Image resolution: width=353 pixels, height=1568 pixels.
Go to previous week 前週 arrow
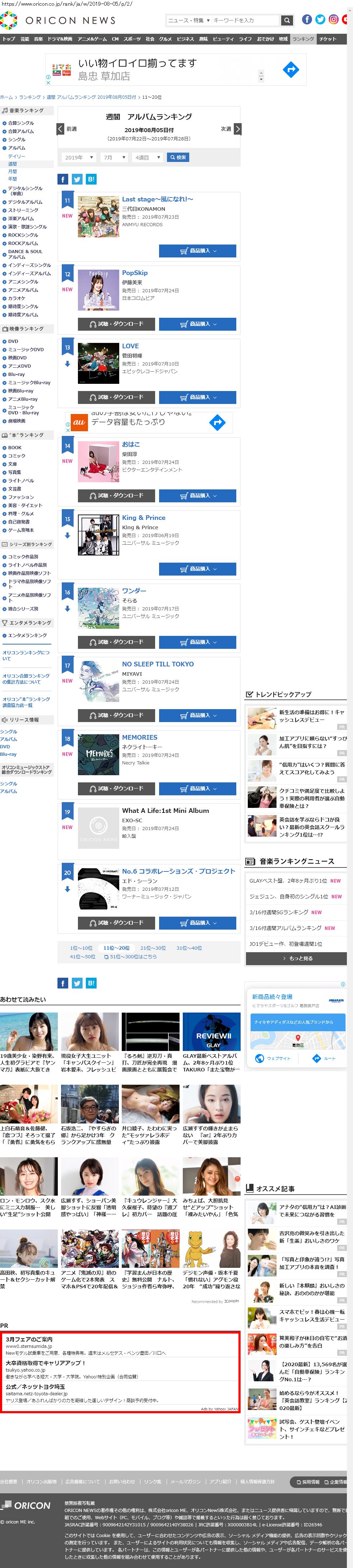60,129
